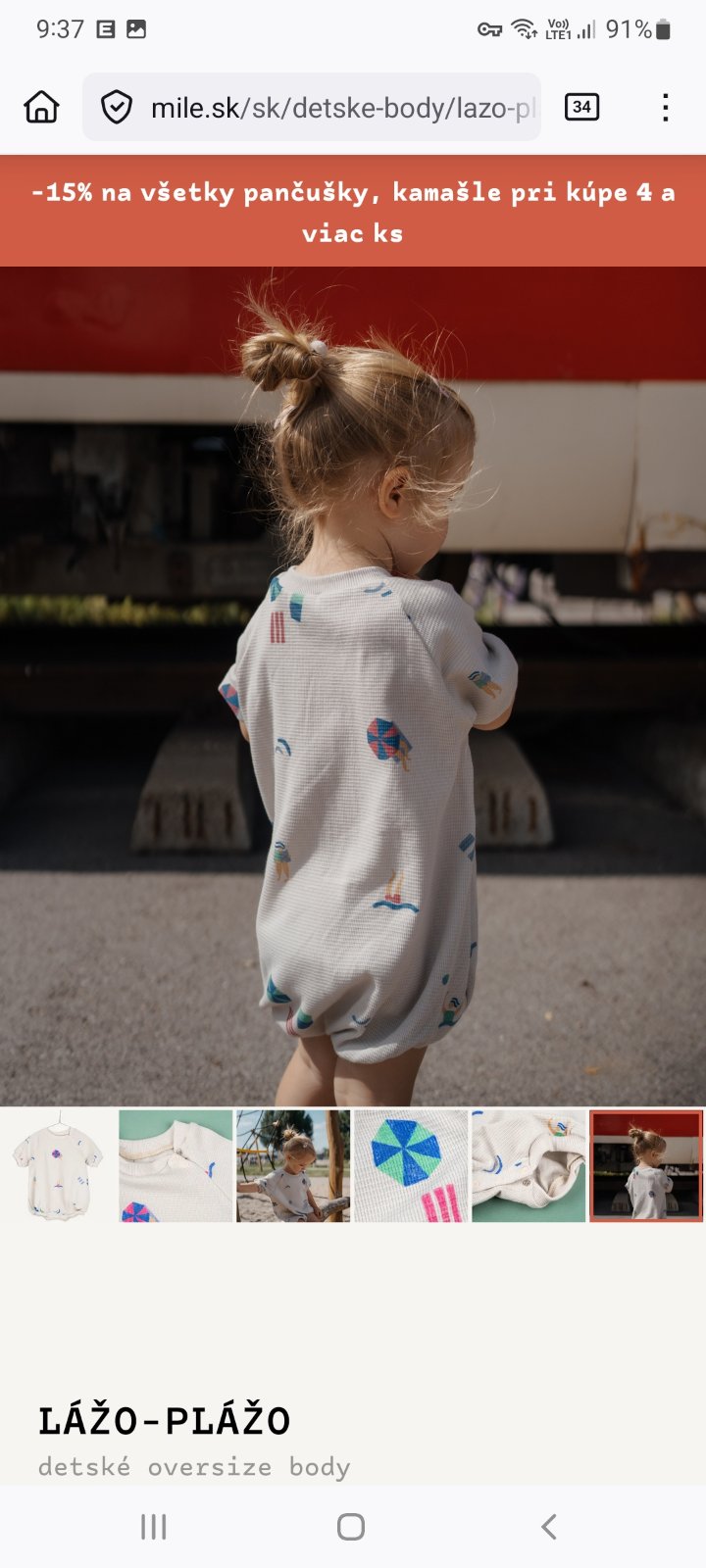Go back with the system back button
The width and height of the screenshot is (706, 1568).
549,1526
